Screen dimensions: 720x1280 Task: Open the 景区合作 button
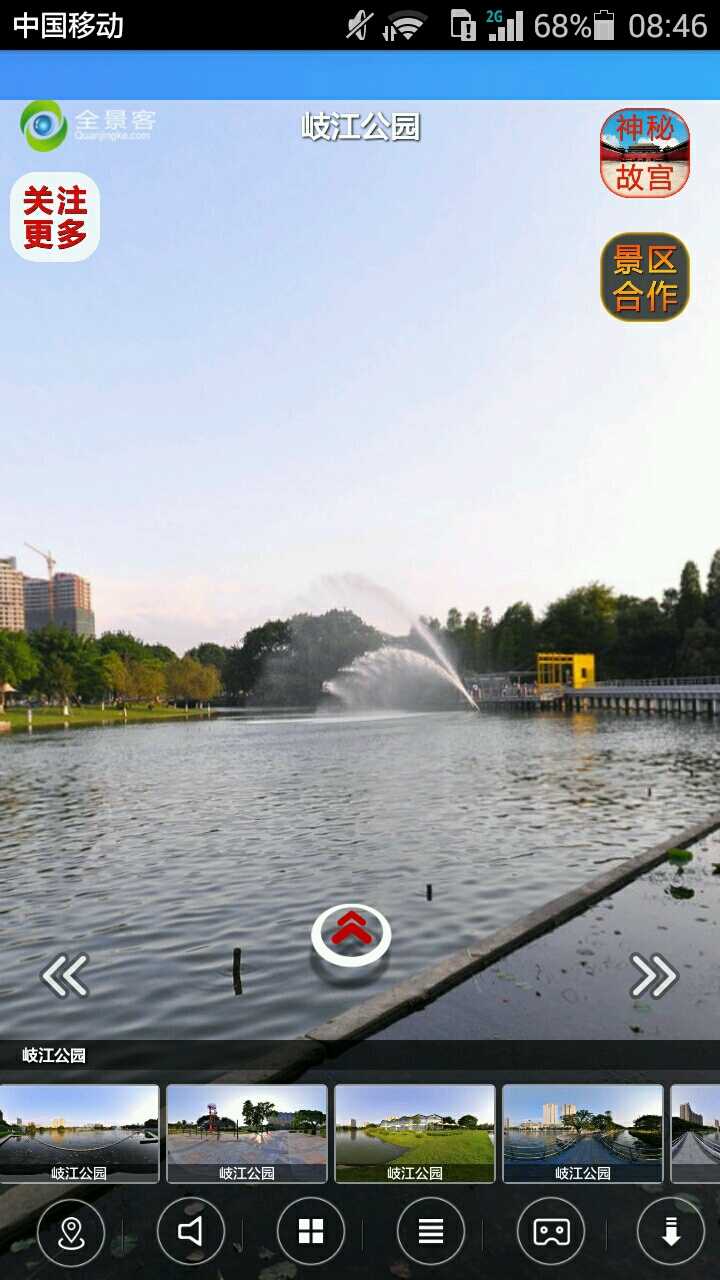pos(645,278)
